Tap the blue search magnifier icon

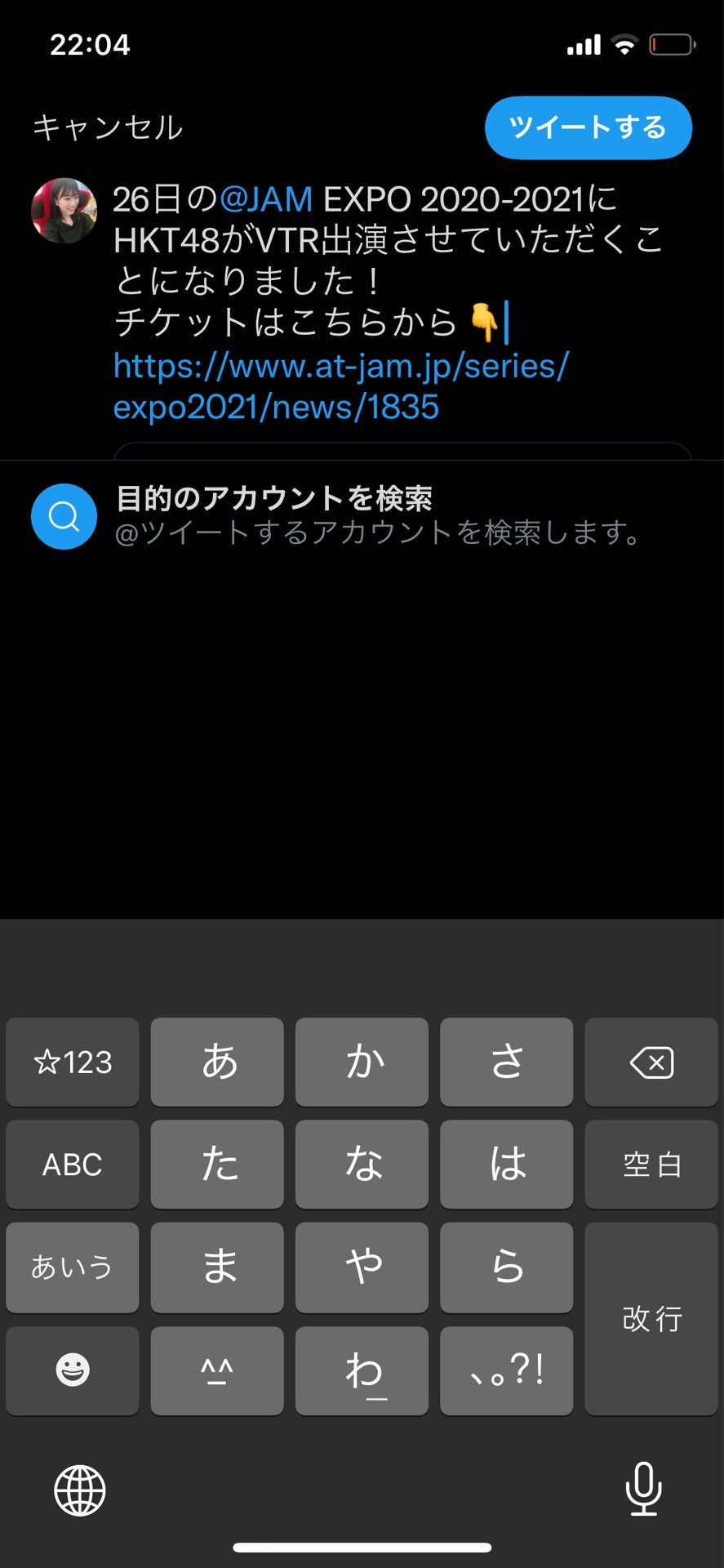point(64,516)
